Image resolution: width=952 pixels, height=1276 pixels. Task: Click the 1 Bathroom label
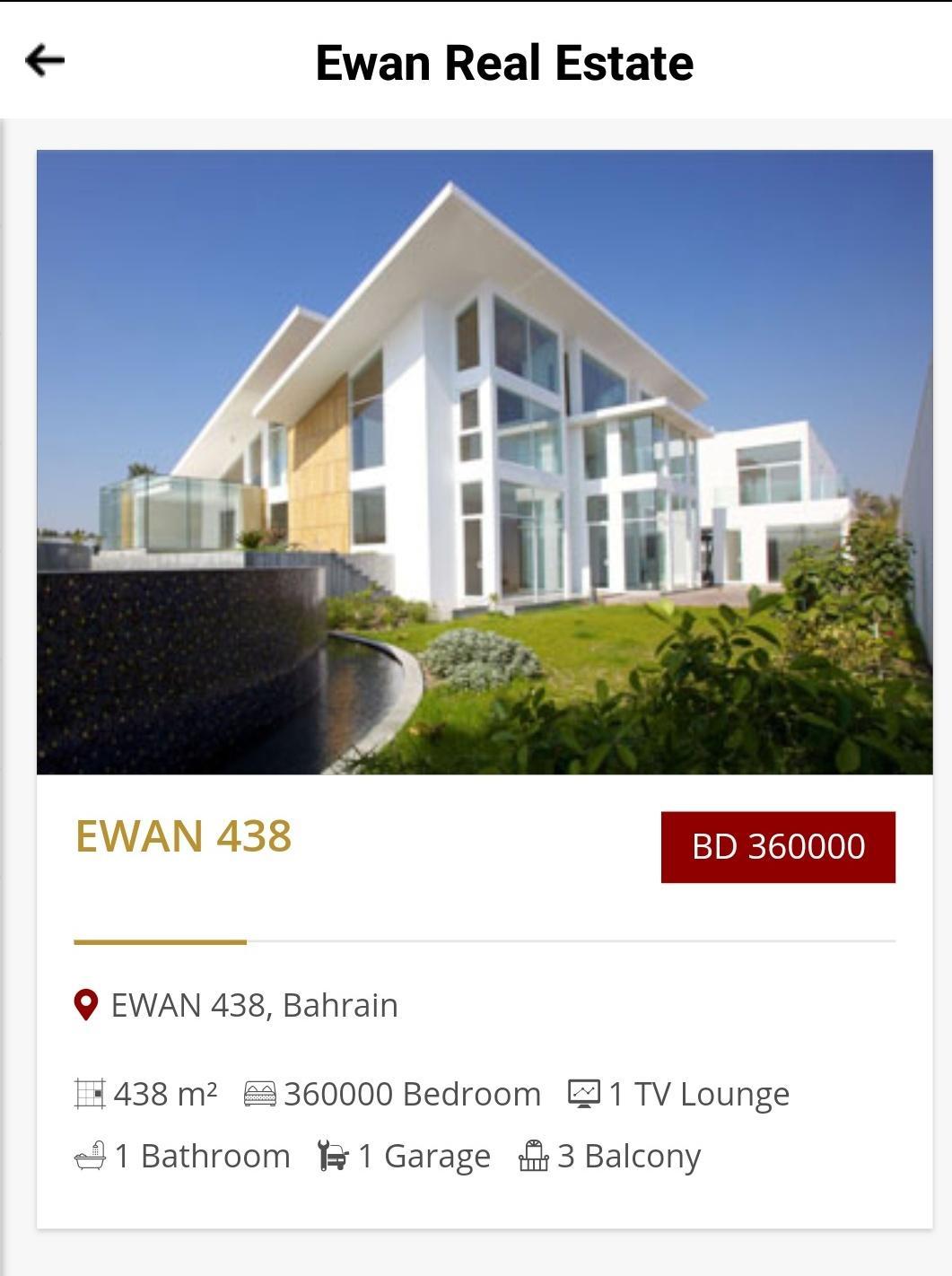pyautogui.click(x=200, y=1156)
